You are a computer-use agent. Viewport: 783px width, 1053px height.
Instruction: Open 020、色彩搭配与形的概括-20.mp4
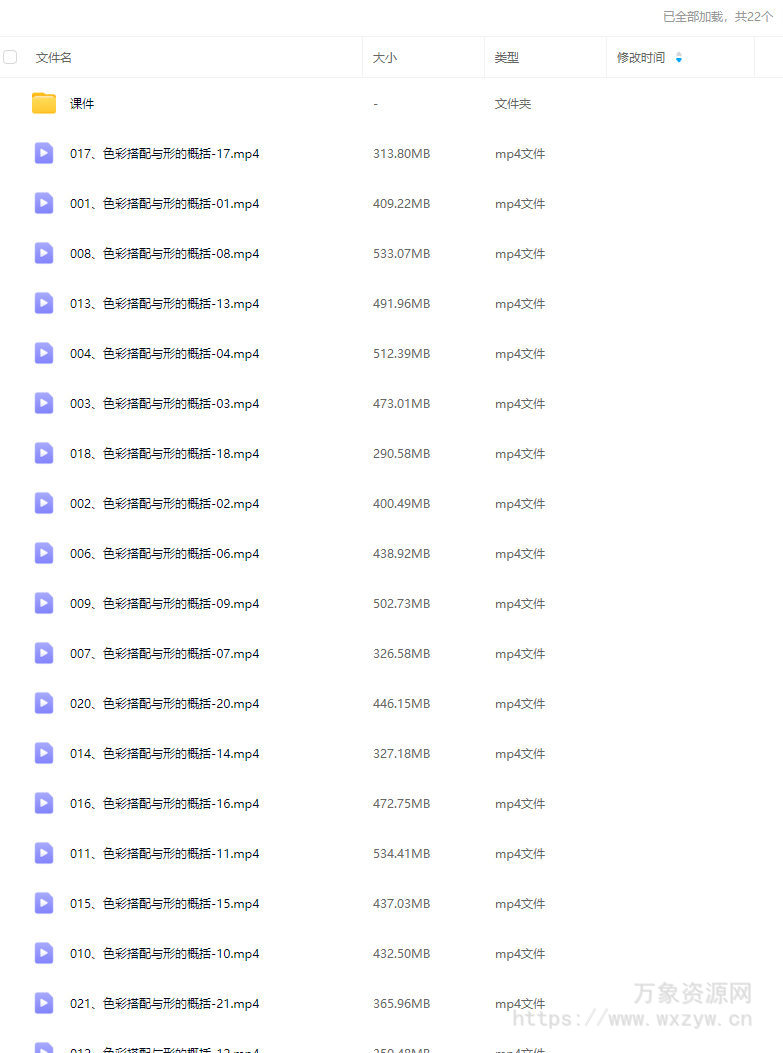coord(164,704)
